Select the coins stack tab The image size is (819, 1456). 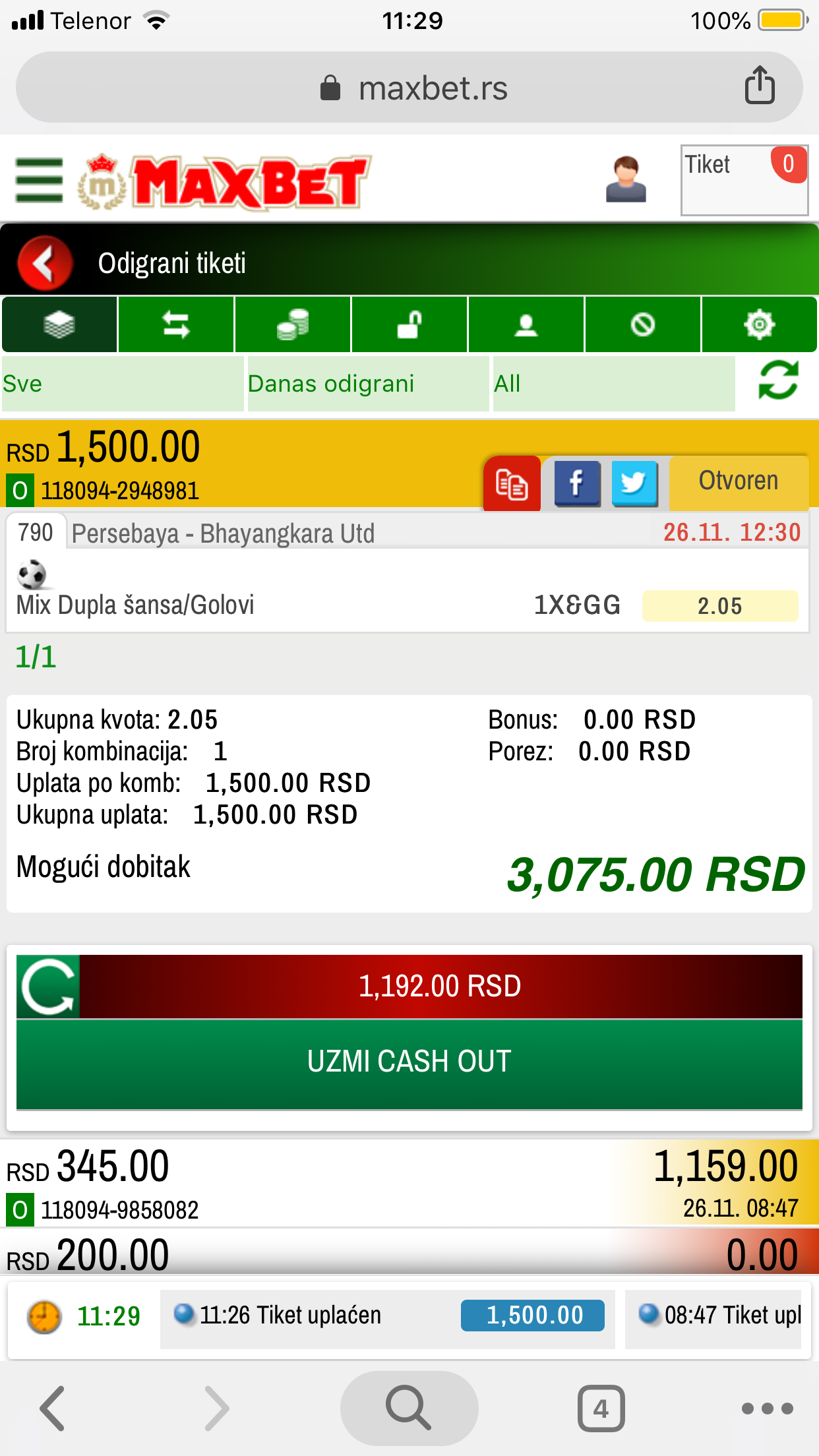[293, 324]
